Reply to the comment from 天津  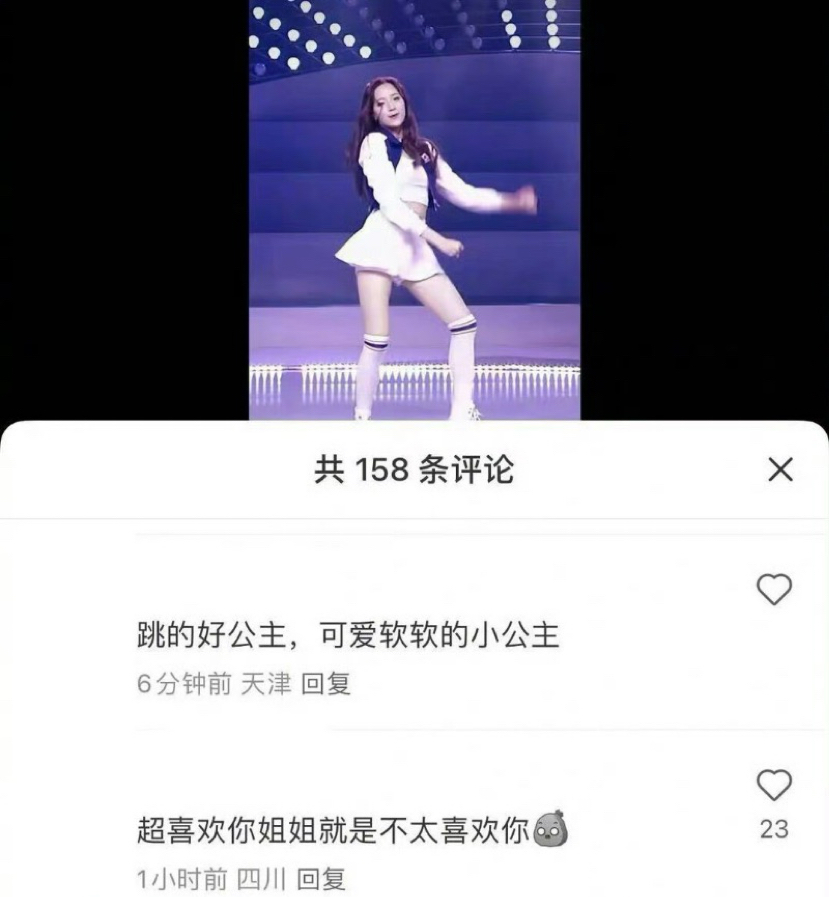[x=326, y=685]
